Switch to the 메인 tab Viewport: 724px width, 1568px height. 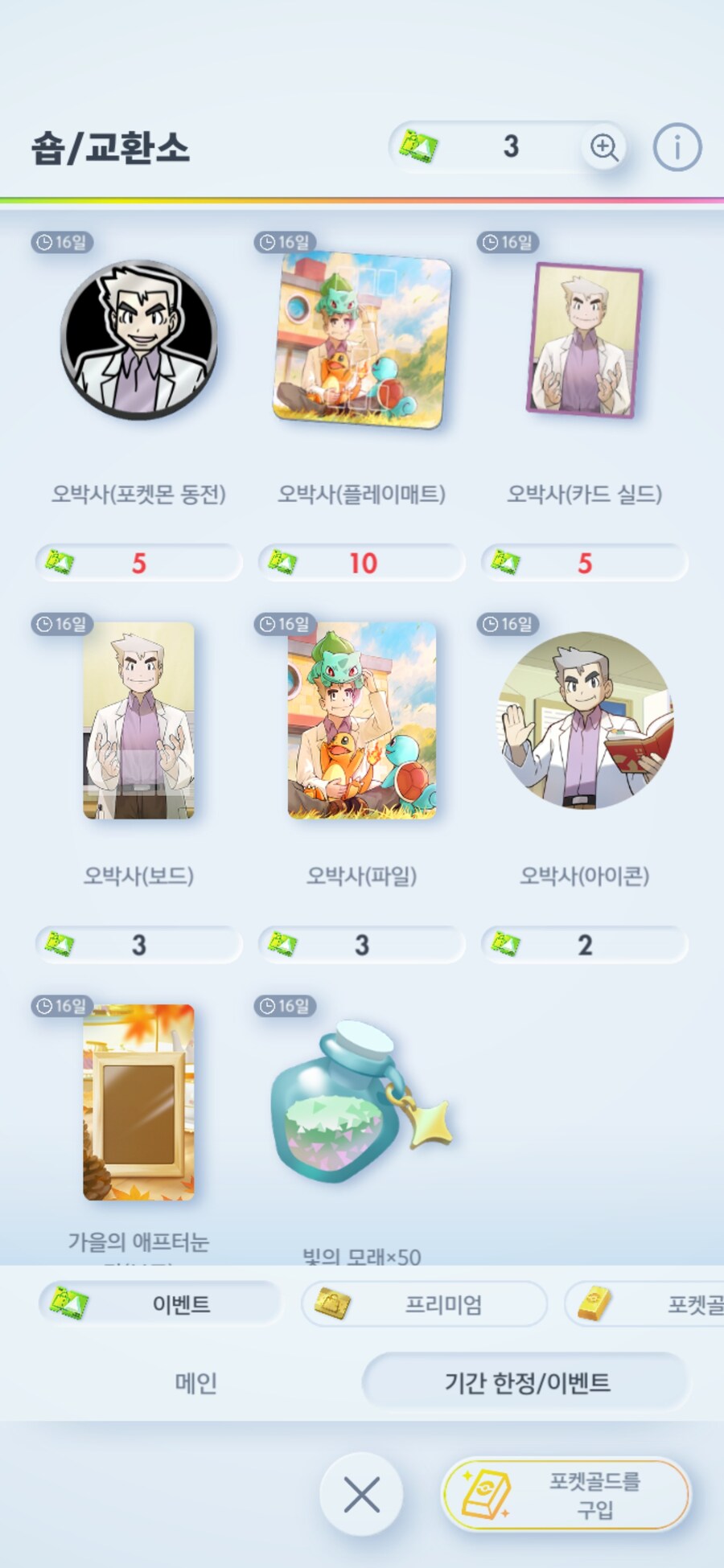pyautogui.click(x=195, y=1382)
